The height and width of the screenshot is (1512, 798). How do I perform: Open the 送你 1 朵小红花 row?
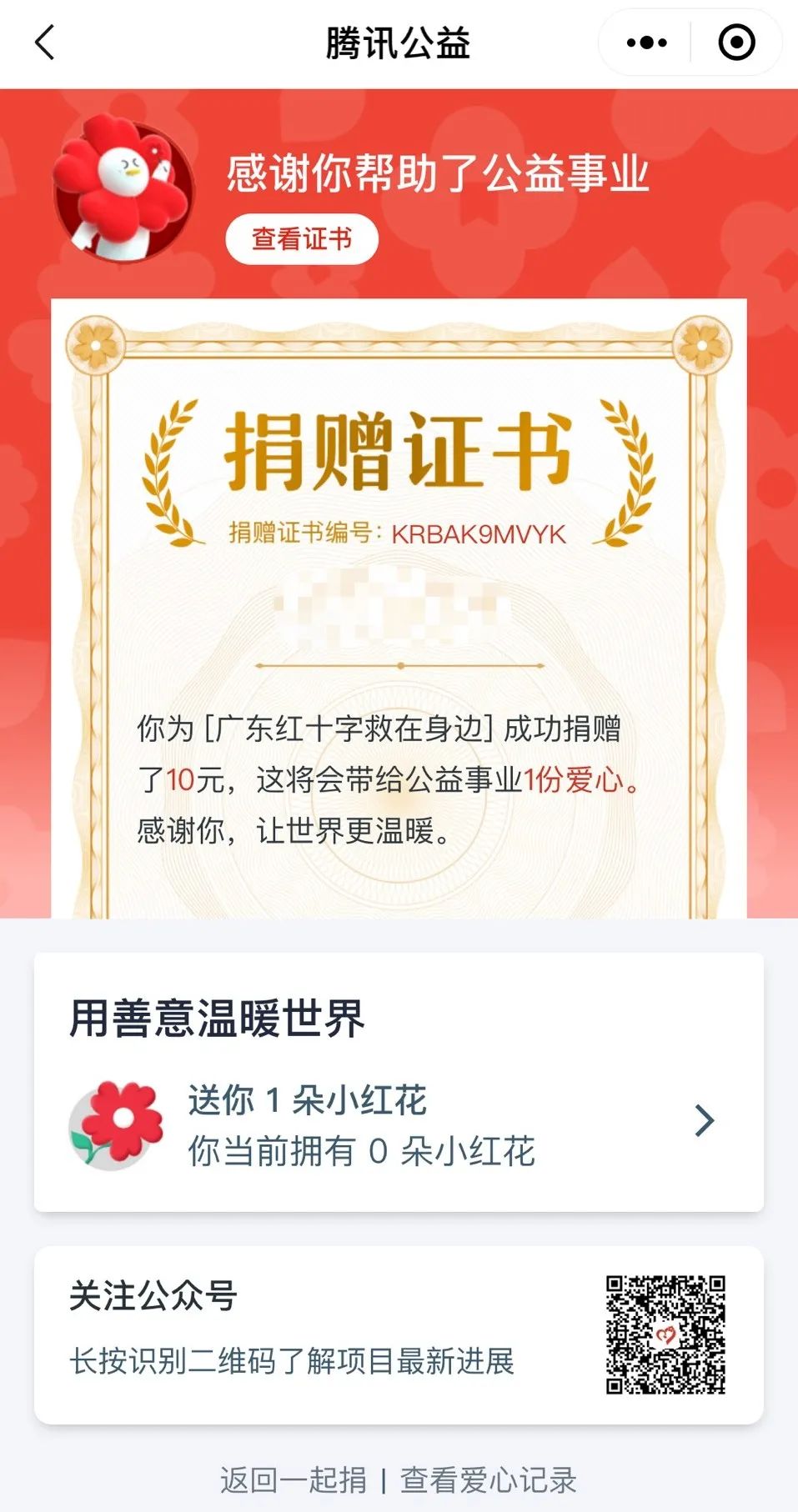(x=399, y=1124)
